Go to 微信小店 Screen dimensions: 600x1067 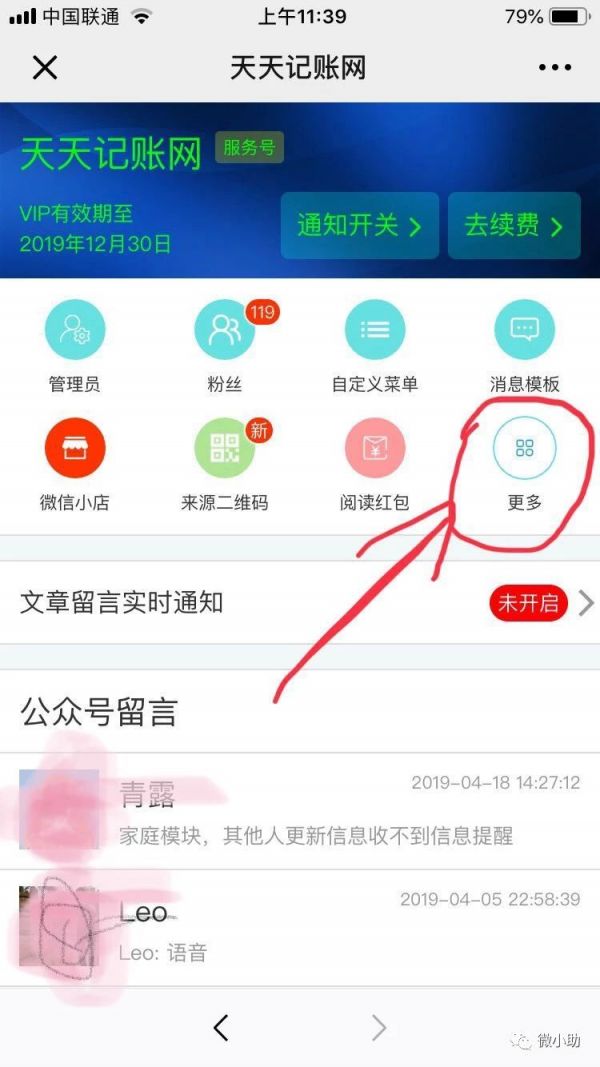coord(75,449)
